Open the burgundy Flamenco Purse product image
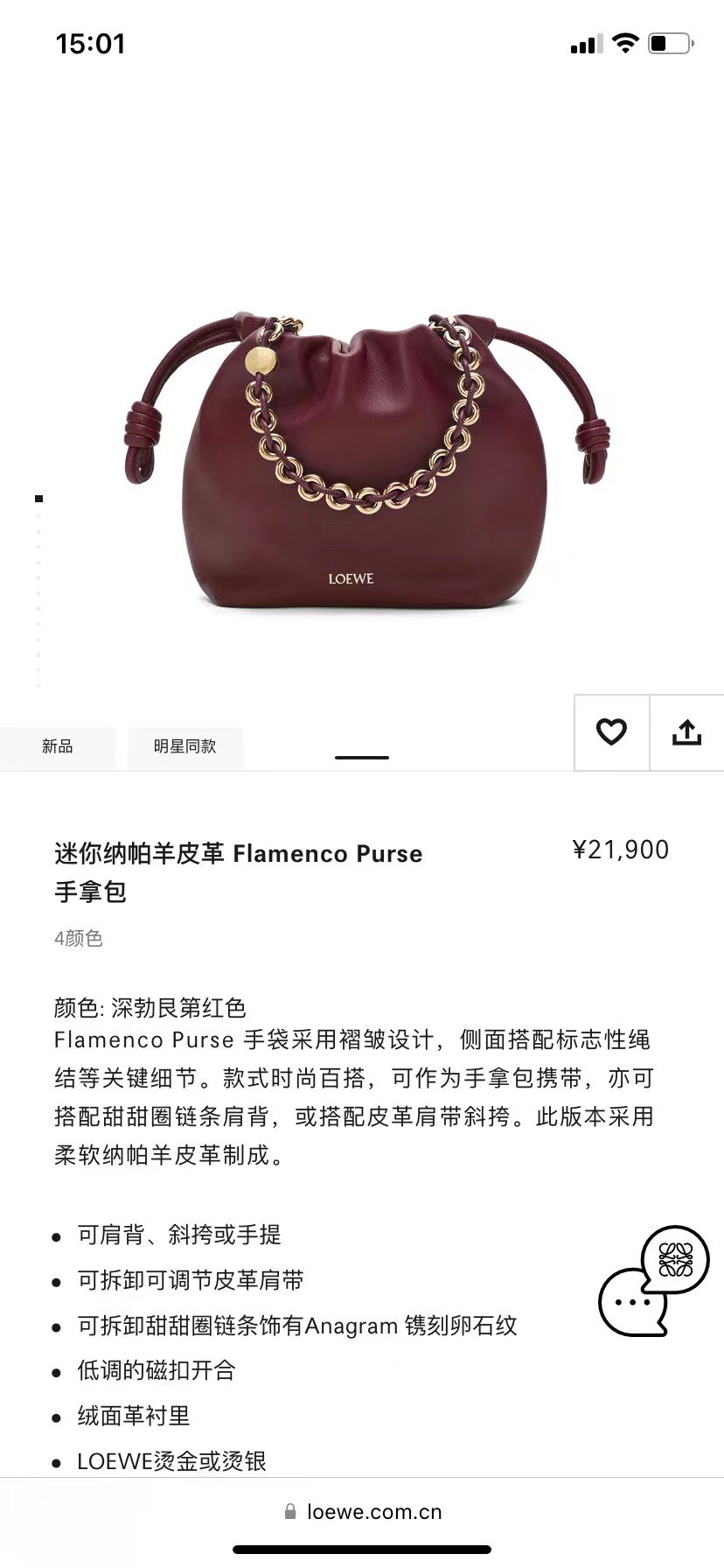This screenshot has height=1568, width=724. point(365,462)
